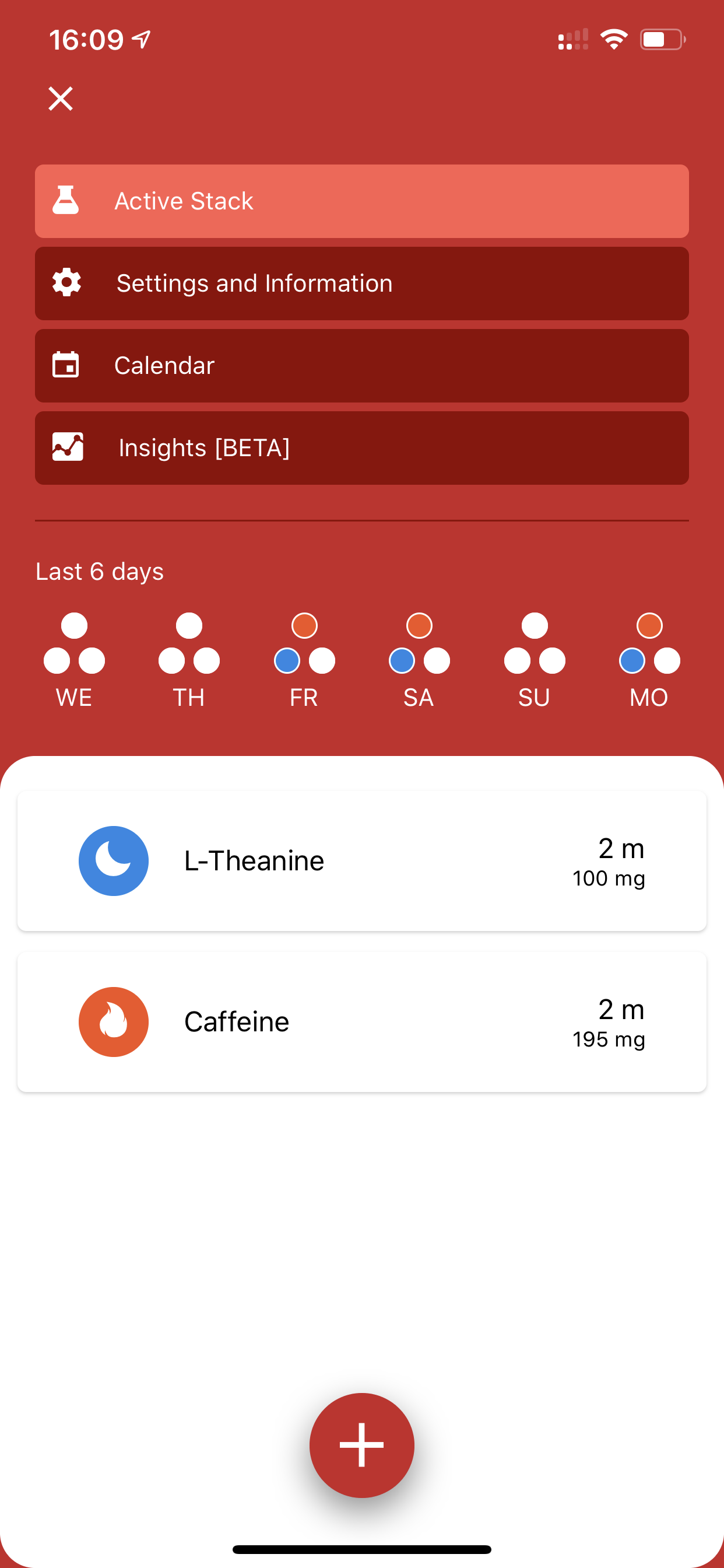This screenshot has height=1568, width=724.
Task: Add a new entry with plus button
Action: (361, 1444)
